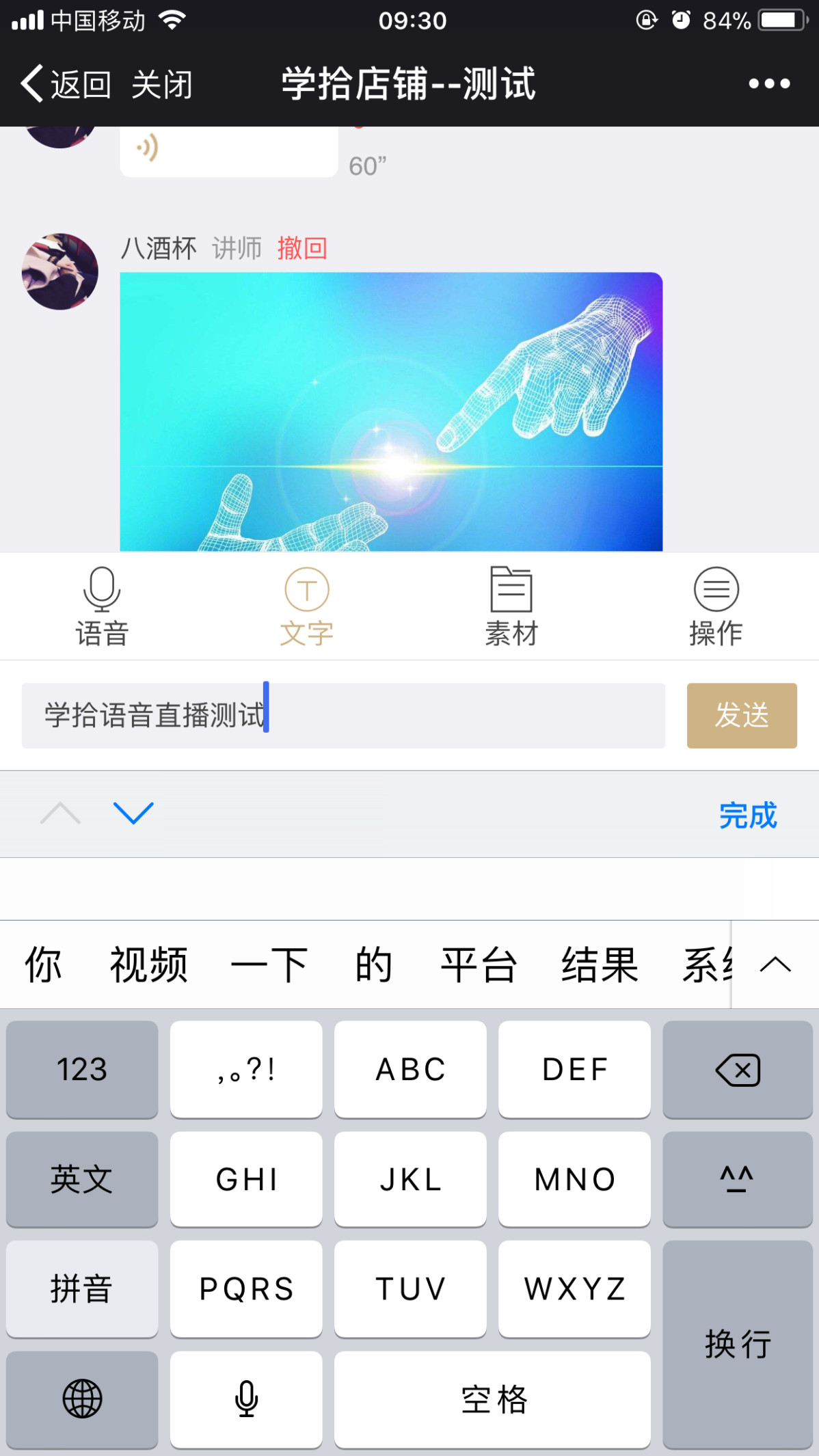The width and height of the screenshot is (819, 1456).
Task: Open the shared hand image
Action: (x=391, y=412)
